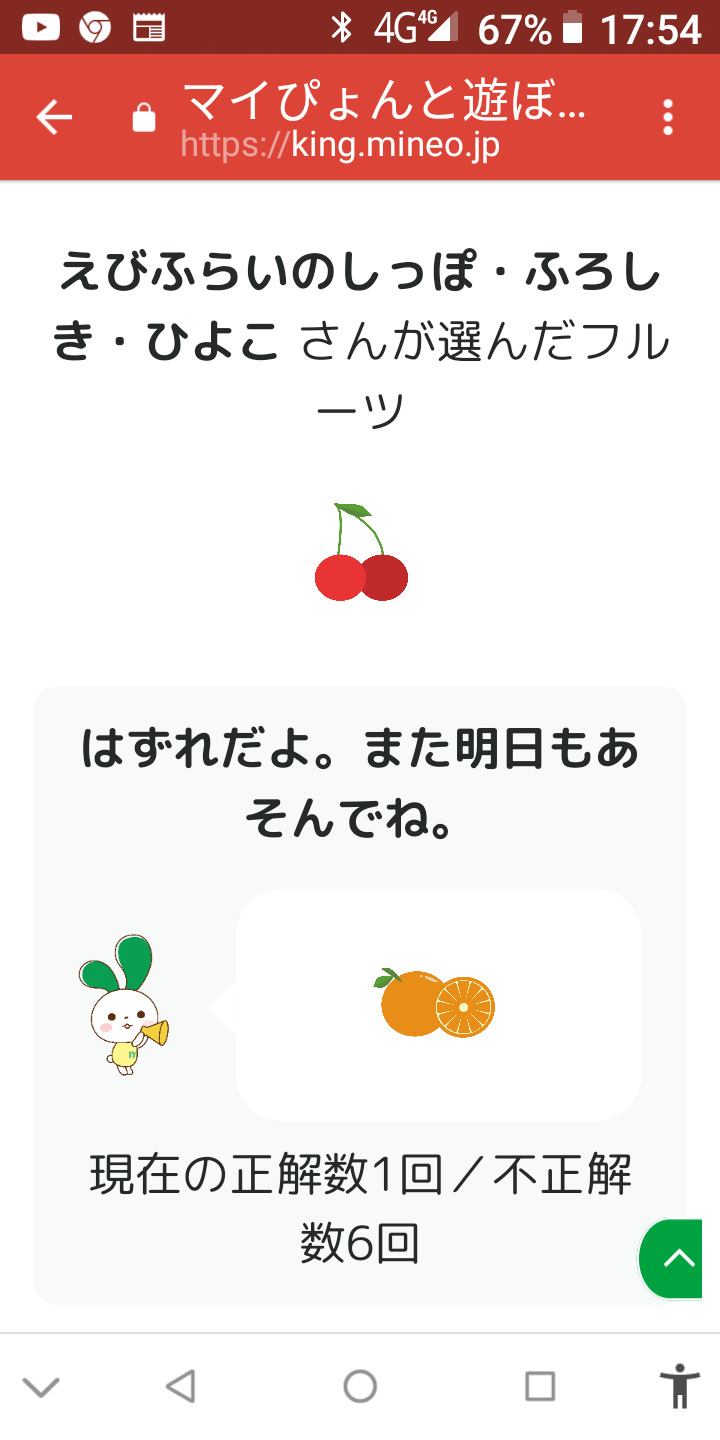Open the recent apps view
The image size is (720, 1440).
(540, 1386)
